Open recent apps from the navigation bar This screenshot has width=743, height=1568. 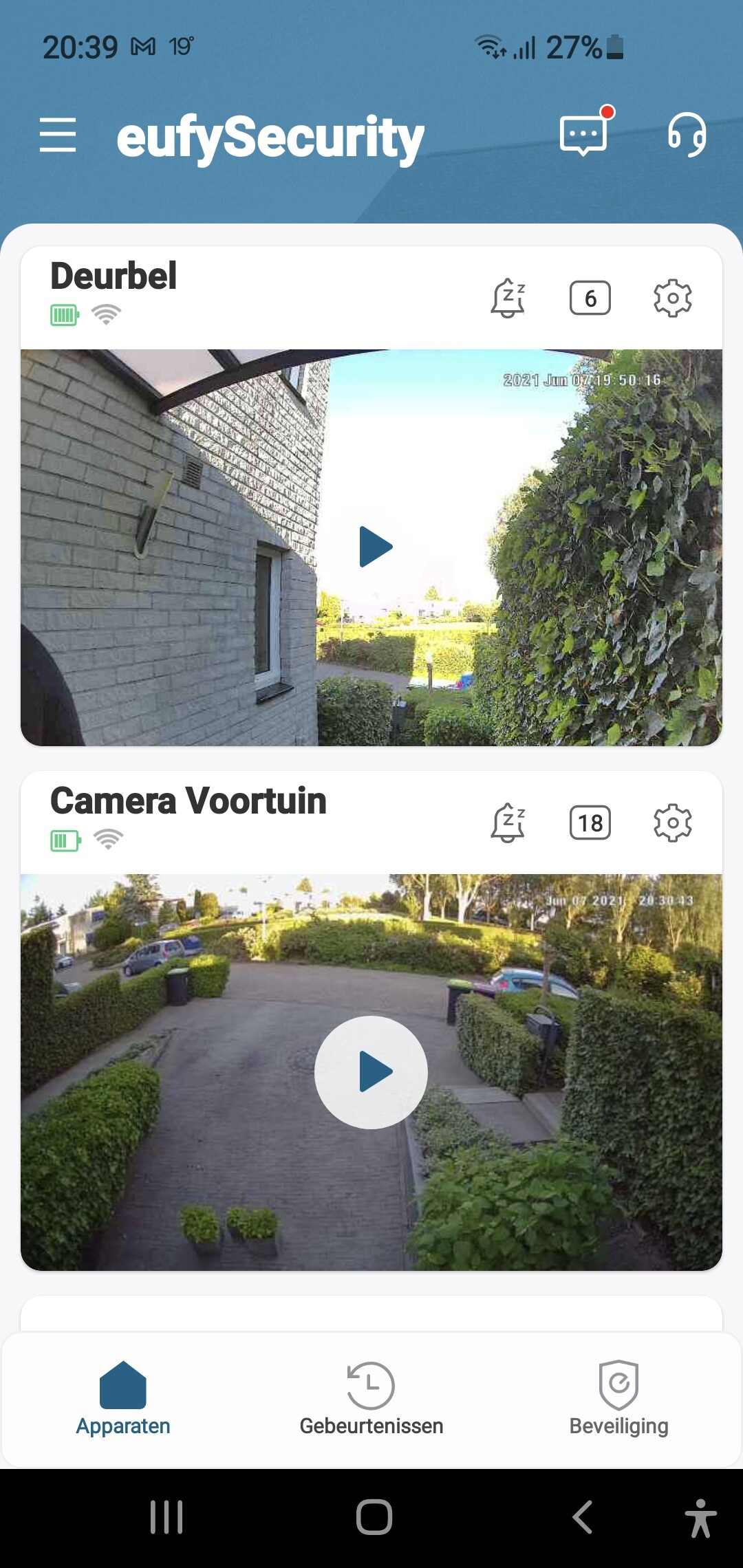point(166,1517)
